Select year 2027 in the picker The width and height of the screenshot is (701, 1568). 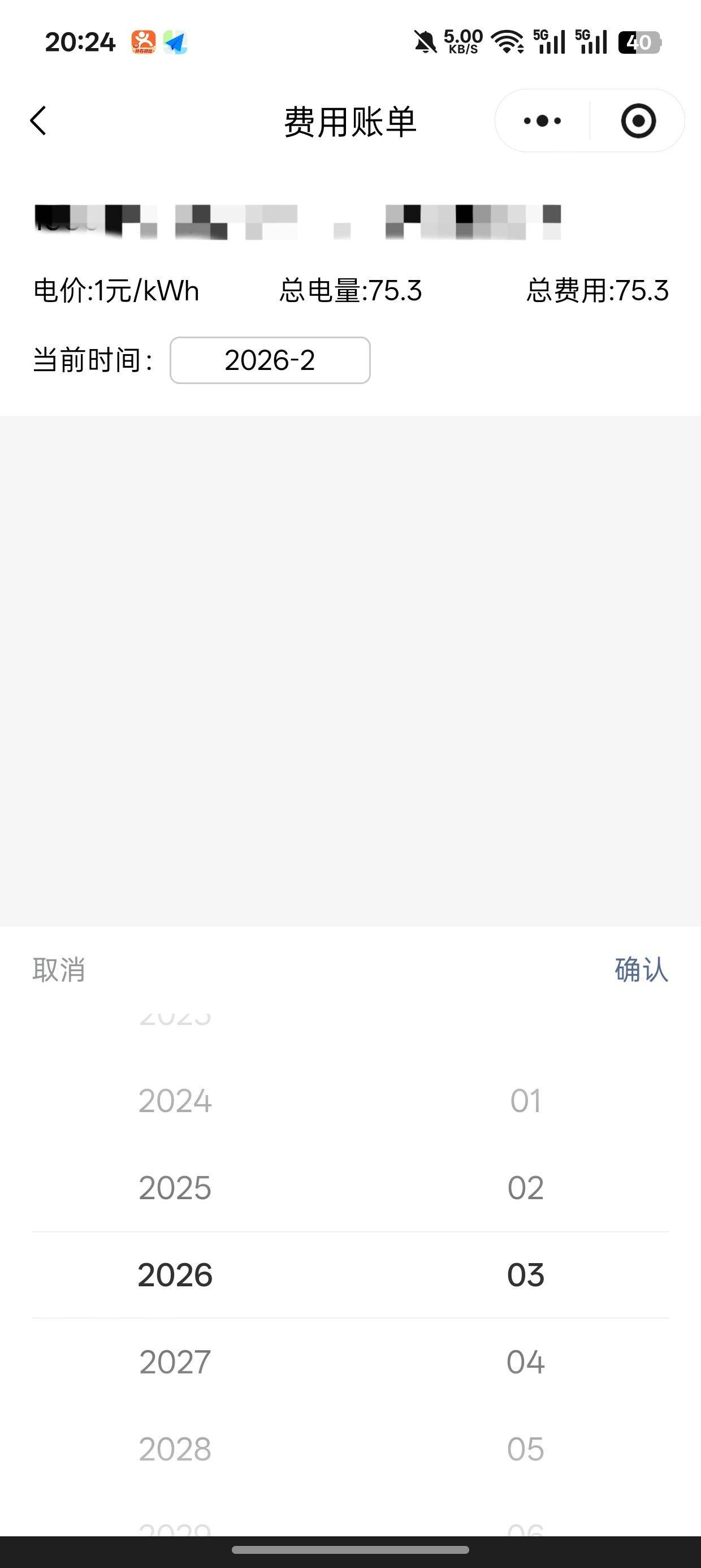(x=175, y=1362)
